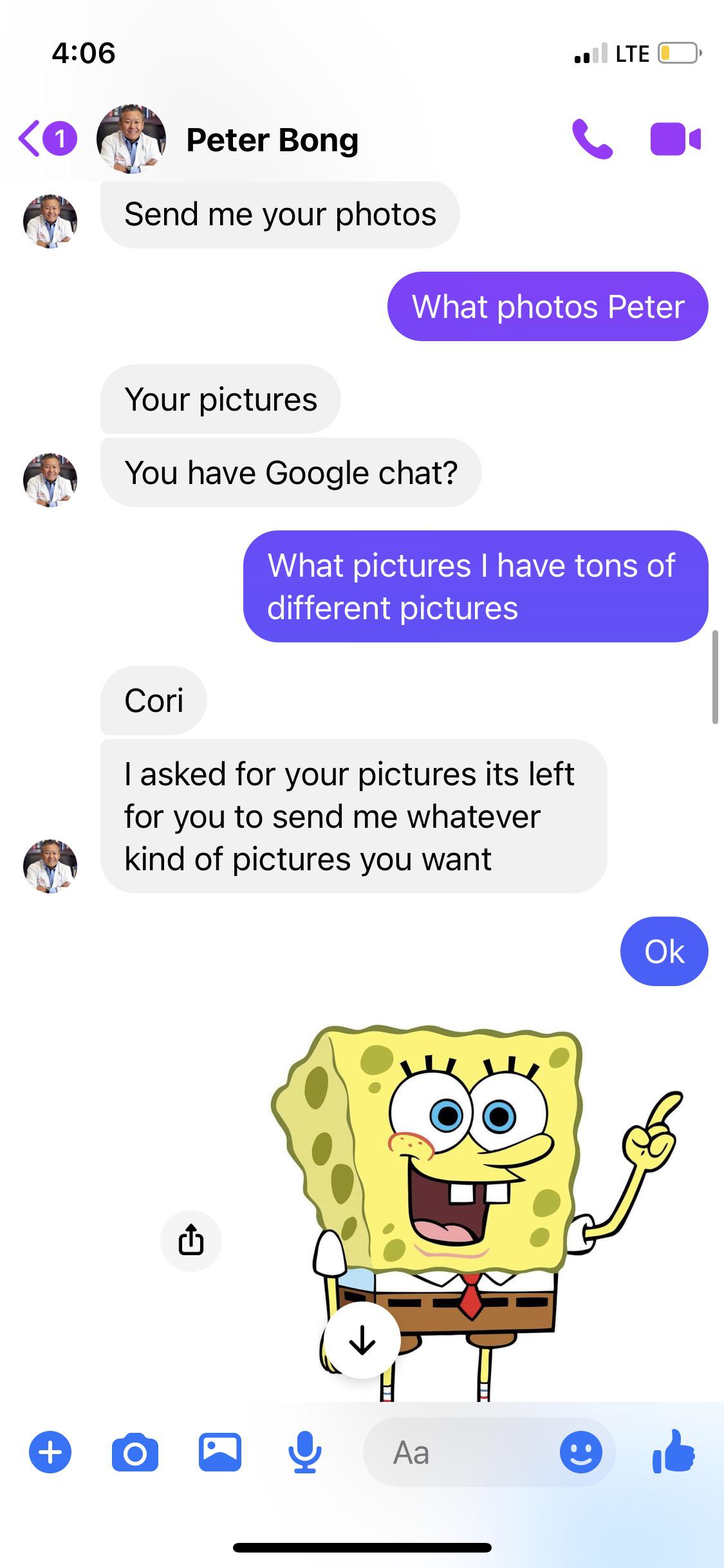Open the photo gallery picker

[220, 1452]
